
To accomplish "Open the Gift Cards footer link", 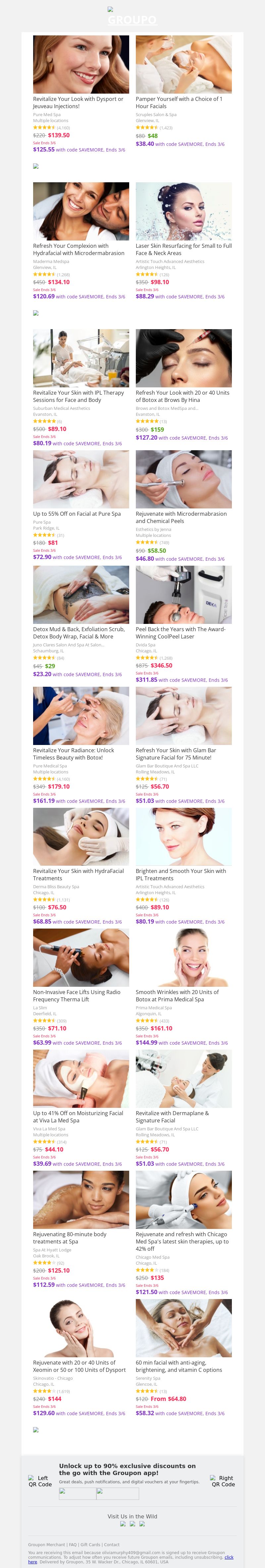I will [90, 1544].
